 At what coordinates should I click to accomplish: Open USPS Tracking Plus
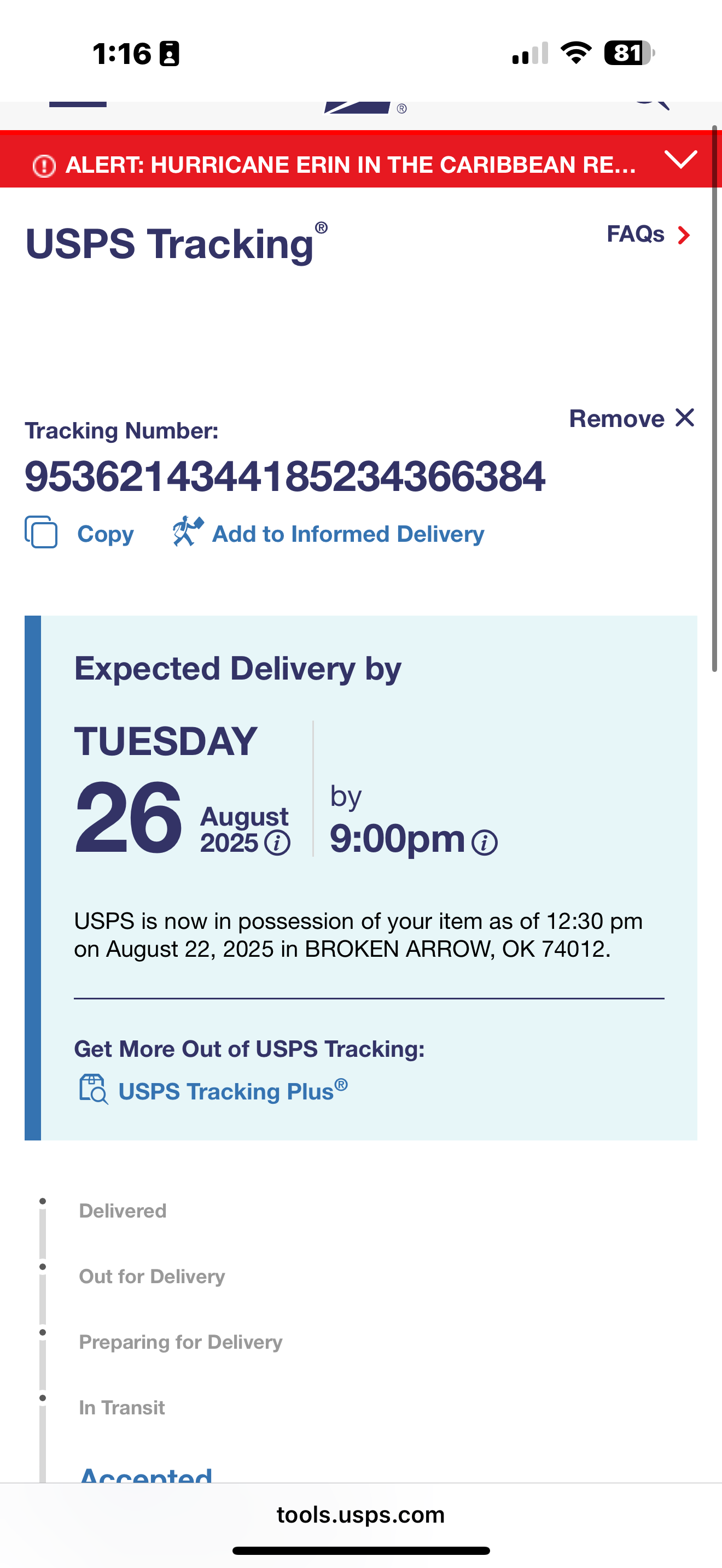click(214, 1091)
